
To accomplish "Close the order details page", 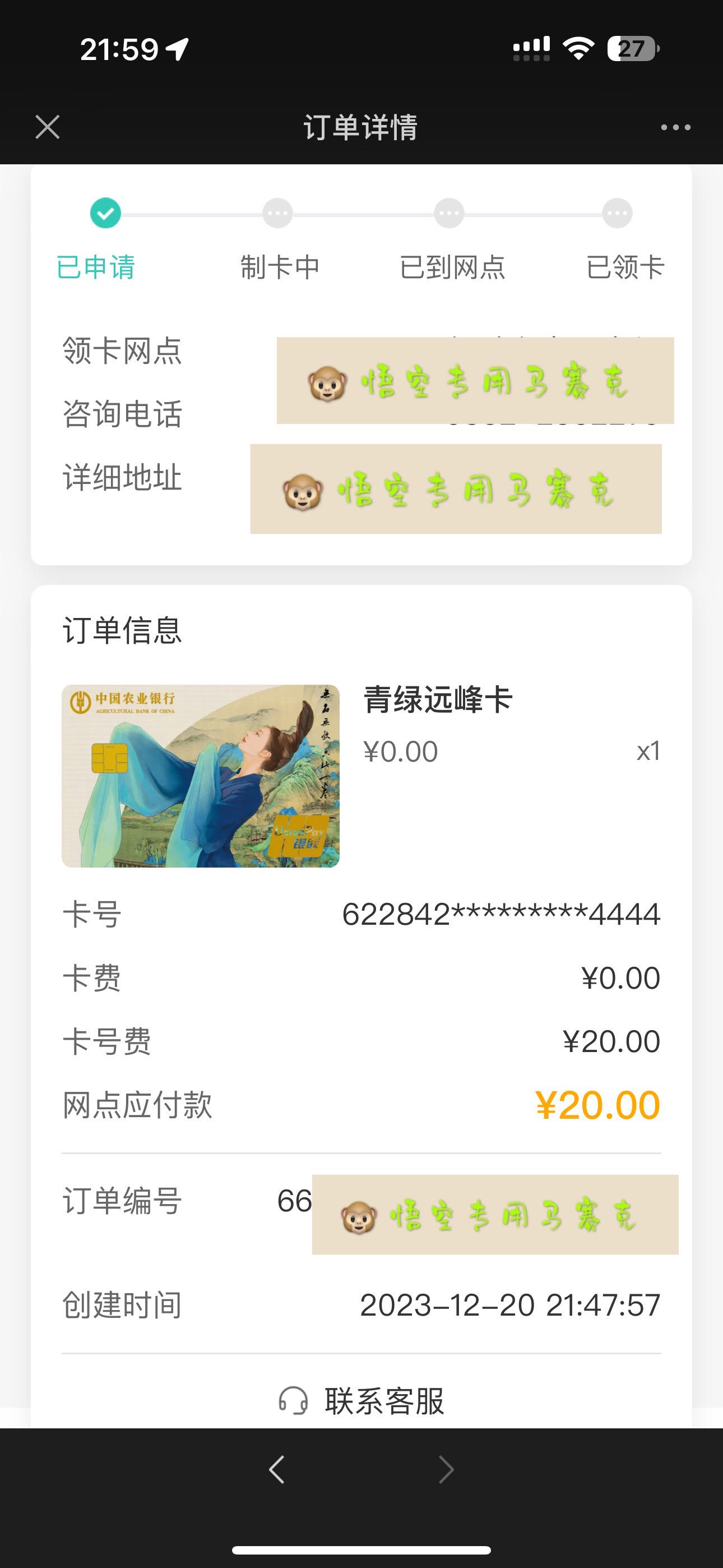I will click(48, 127).
